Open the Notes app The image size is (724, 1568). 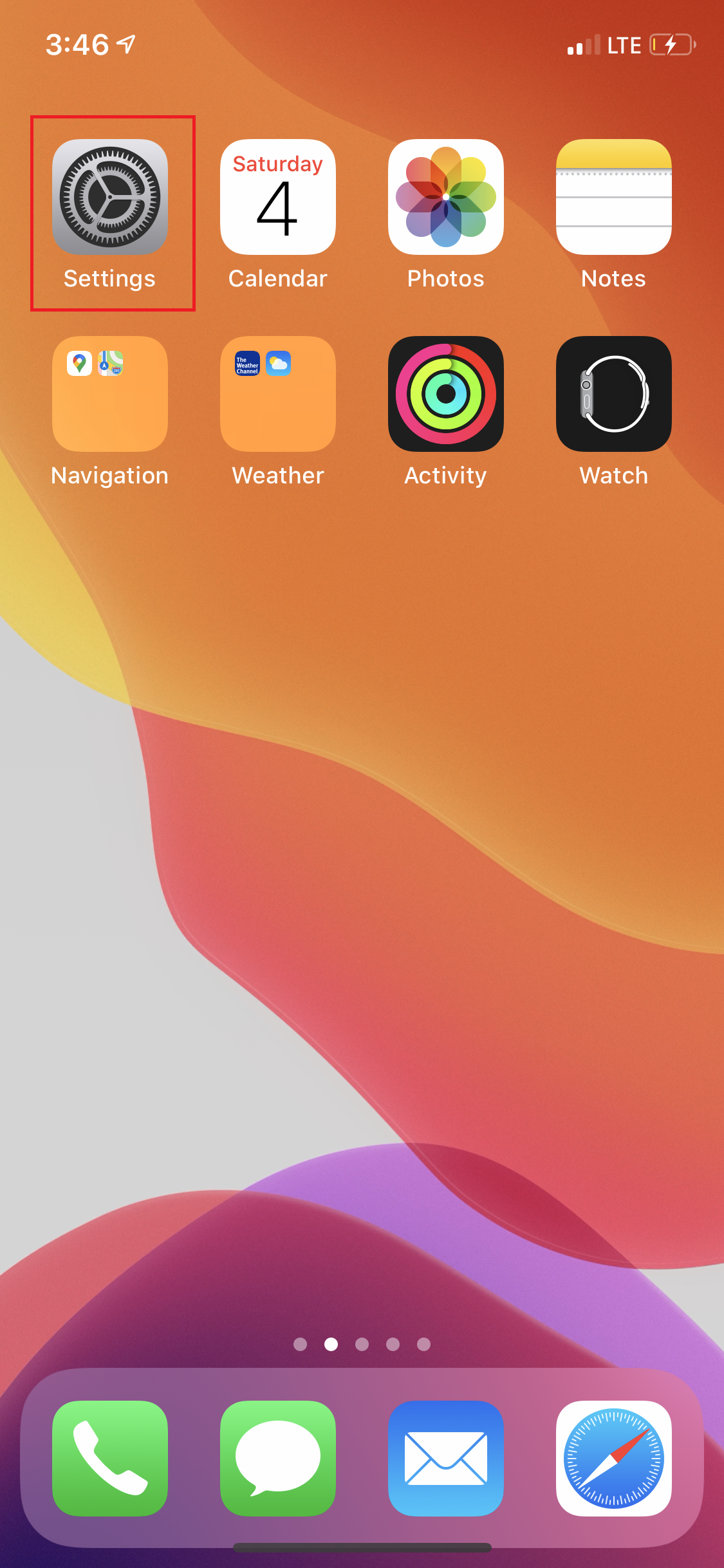pos(614,197)
